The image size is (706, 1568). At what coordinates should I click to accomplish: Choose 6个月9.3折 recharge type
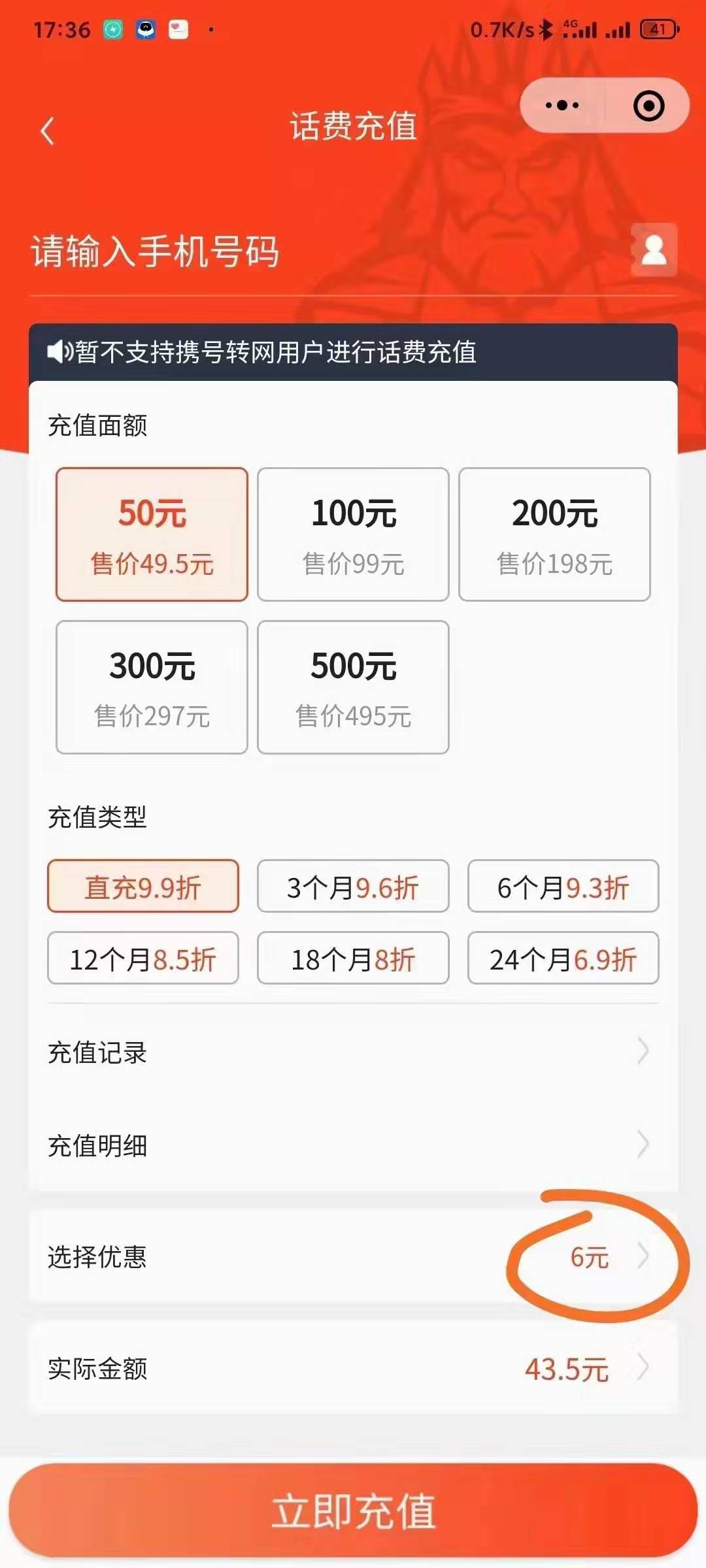563,887
